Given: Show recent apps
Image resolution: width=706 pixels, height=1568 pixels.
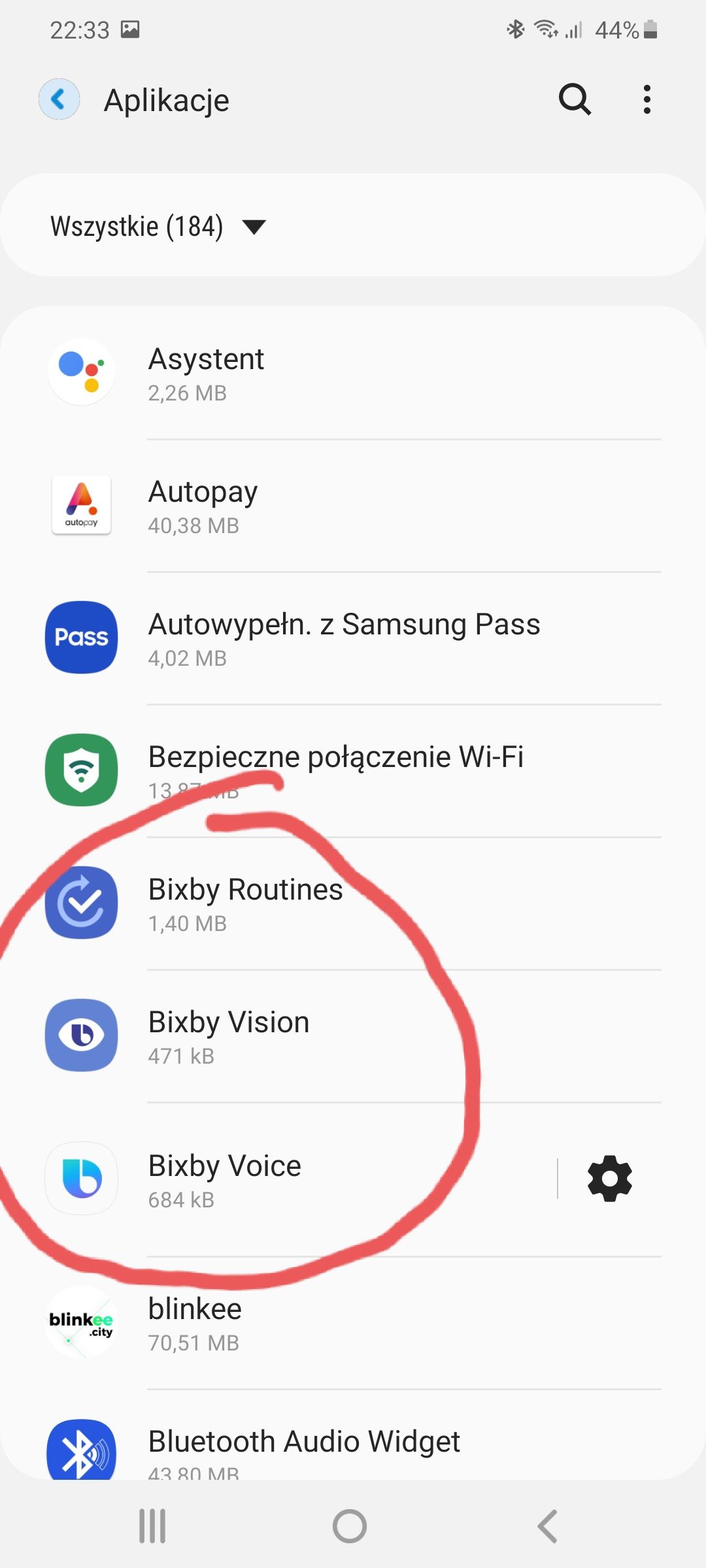Looking at the screenshot, I should 152,1526.
